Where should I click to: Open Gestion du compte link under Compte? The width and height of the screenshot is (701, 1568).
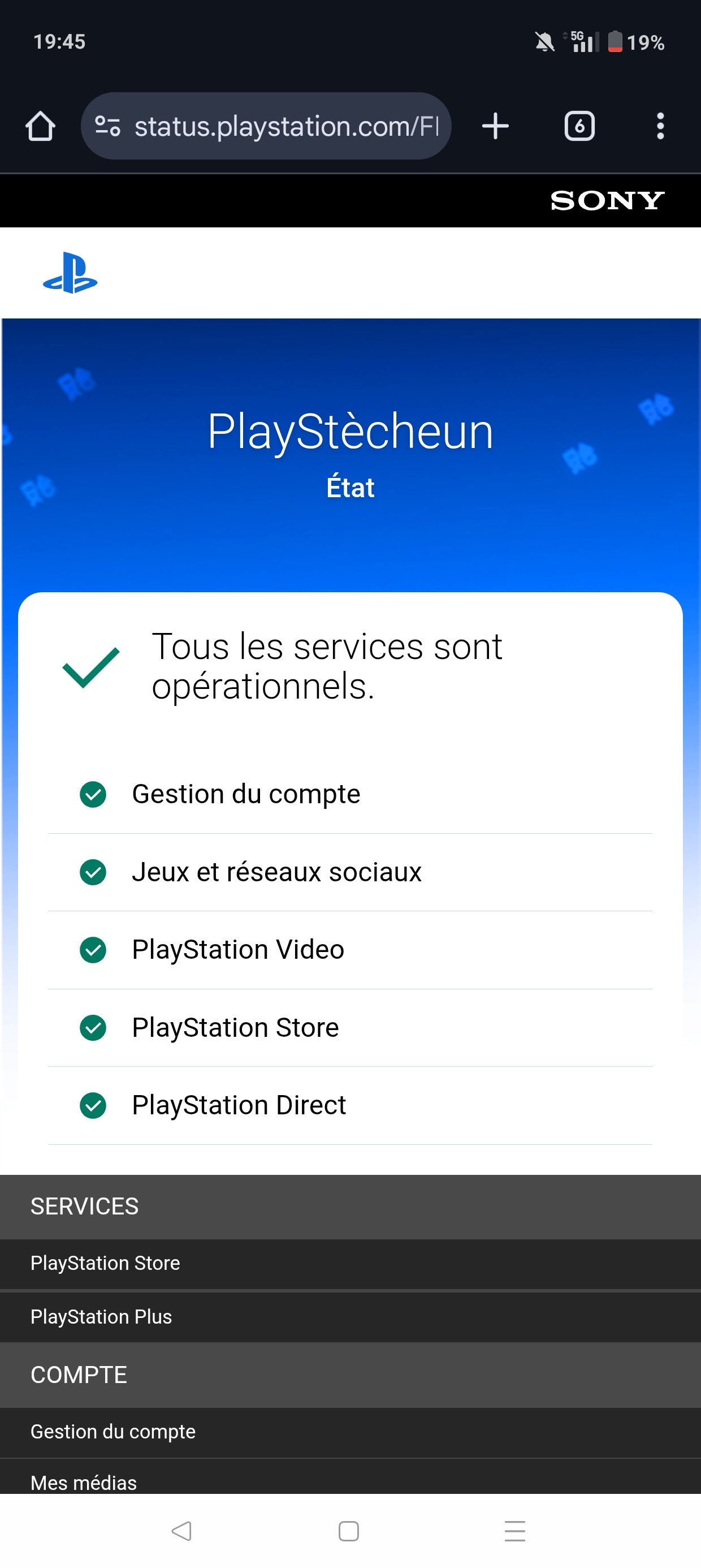point(113,1432)
